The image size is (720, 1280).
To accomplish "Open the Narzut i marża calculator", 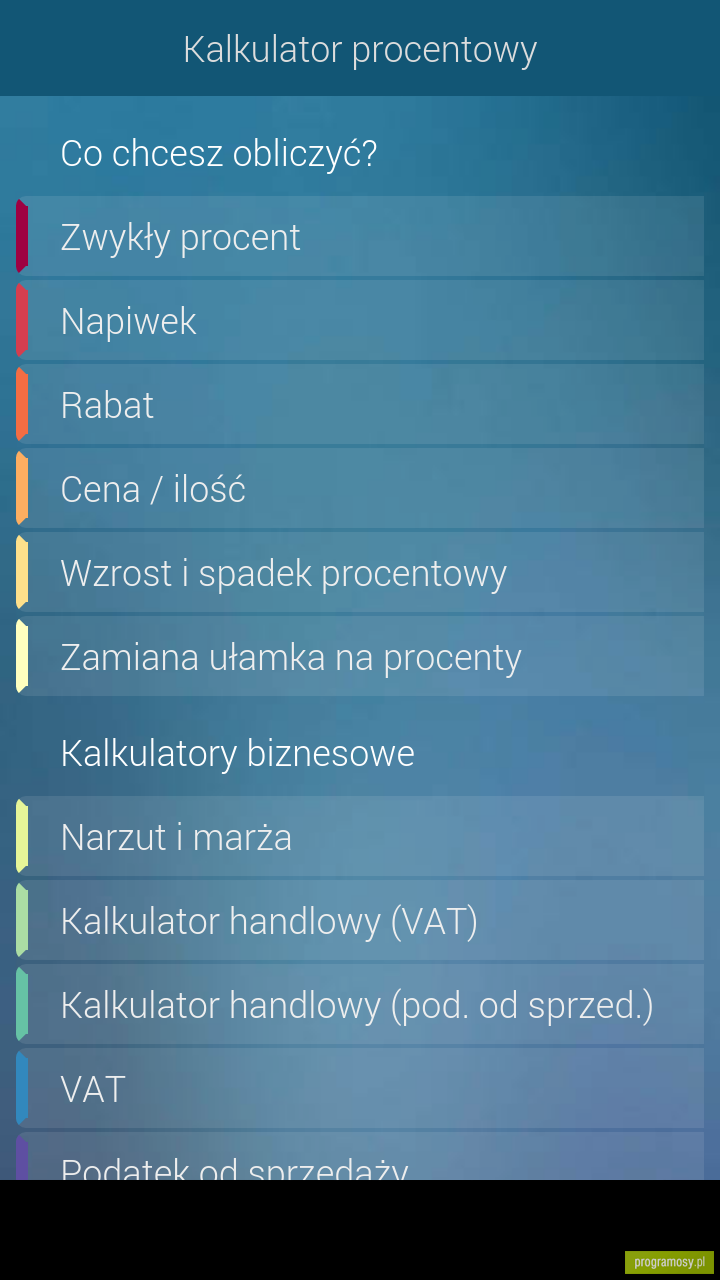I will point(360,836).
